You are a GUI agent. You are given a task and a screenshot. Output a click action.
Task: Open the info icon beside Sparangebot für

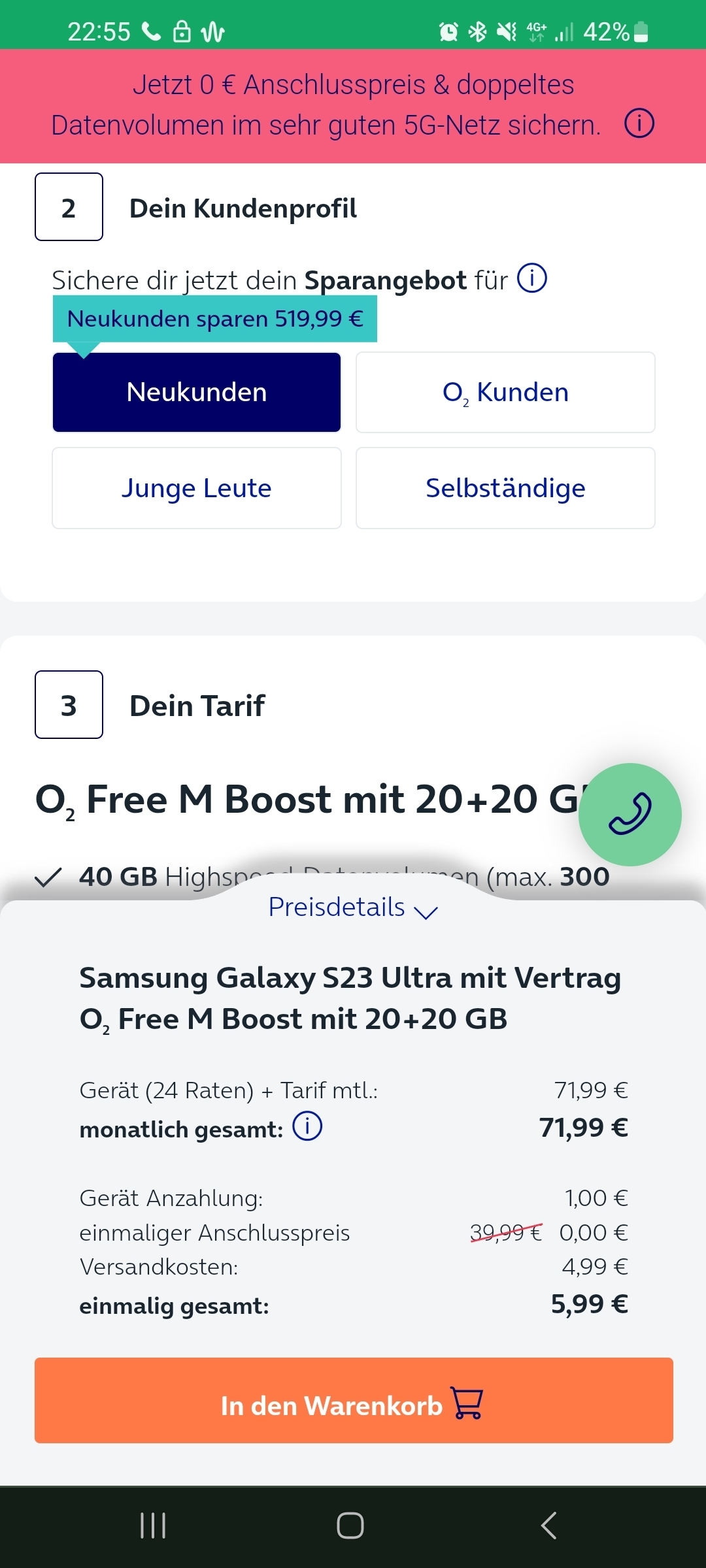pos(532,278)
